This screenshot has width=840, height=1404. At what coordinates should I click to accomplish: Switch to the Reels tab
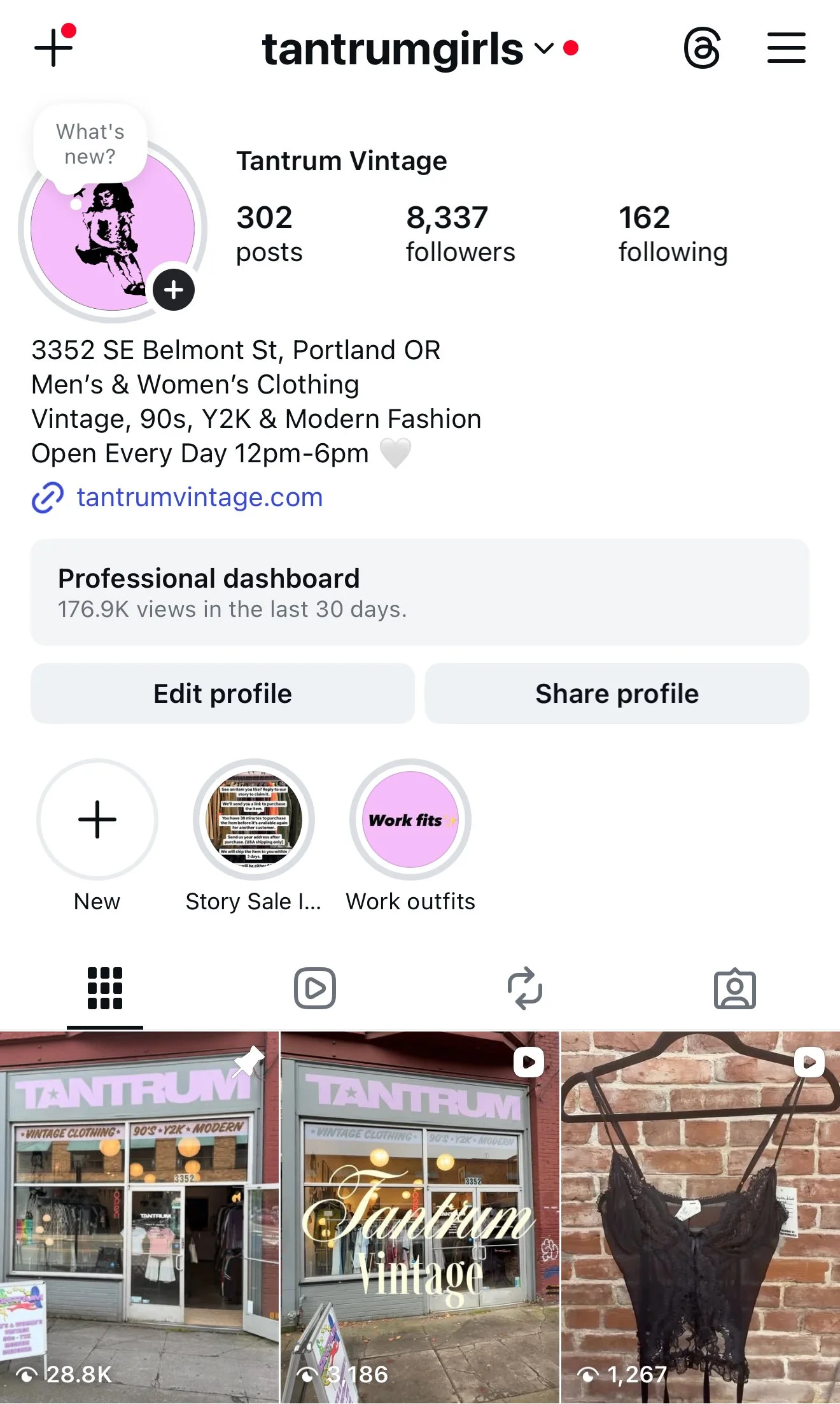(x=315, y=988)
